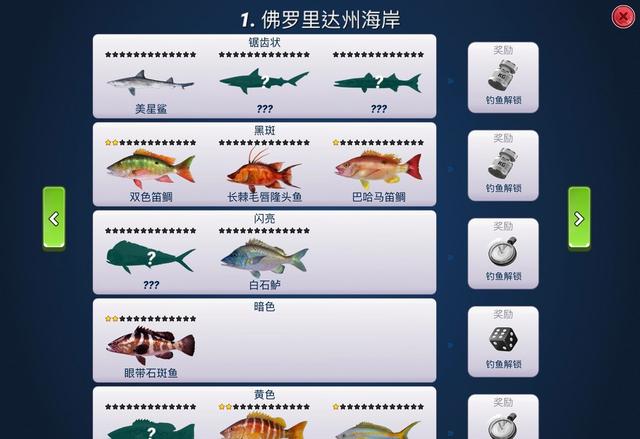Go to the next location page
This screenshot has width=640, height=439.
point(579,218)
